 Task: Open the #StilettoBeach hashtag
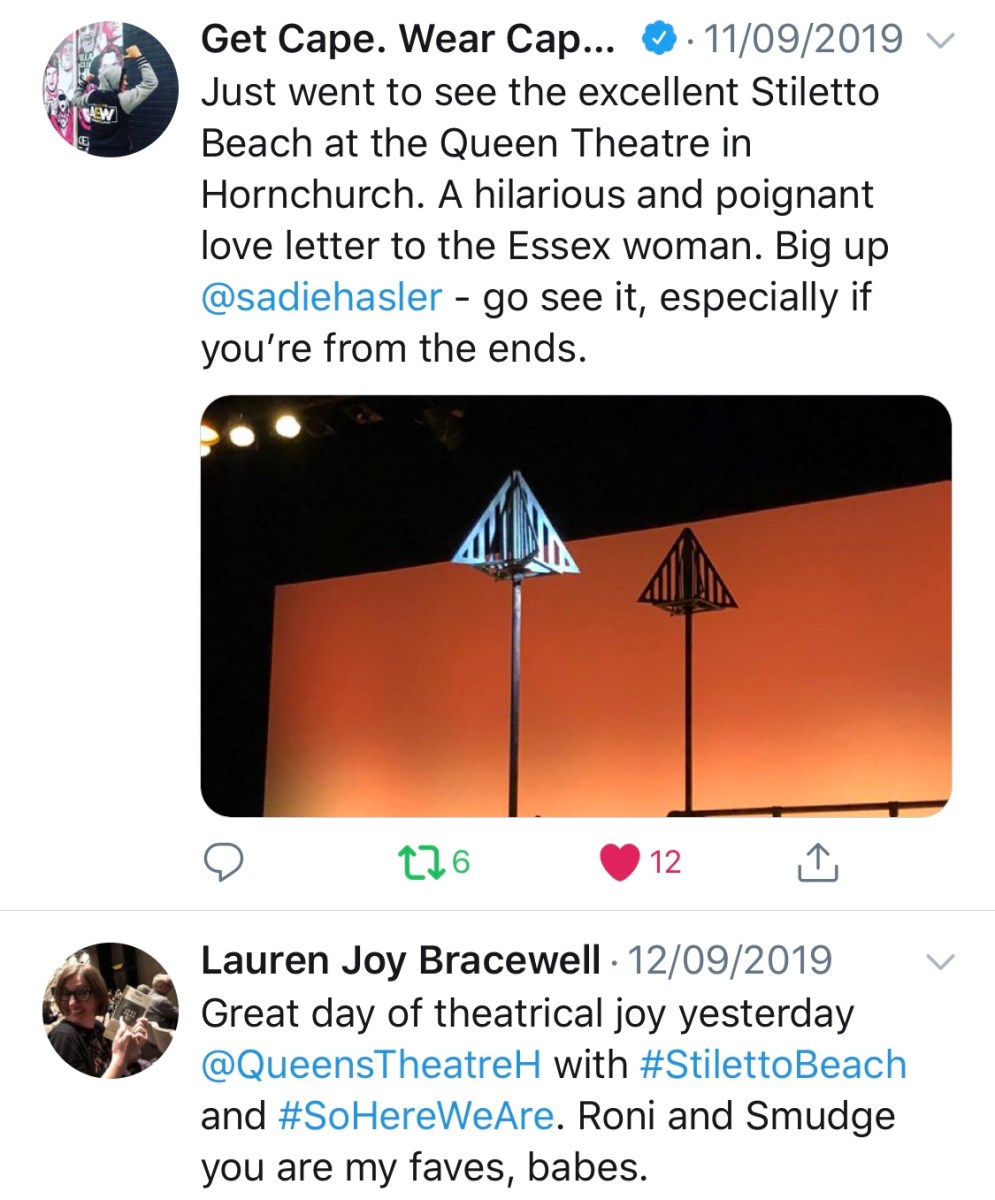point(772,1063)
